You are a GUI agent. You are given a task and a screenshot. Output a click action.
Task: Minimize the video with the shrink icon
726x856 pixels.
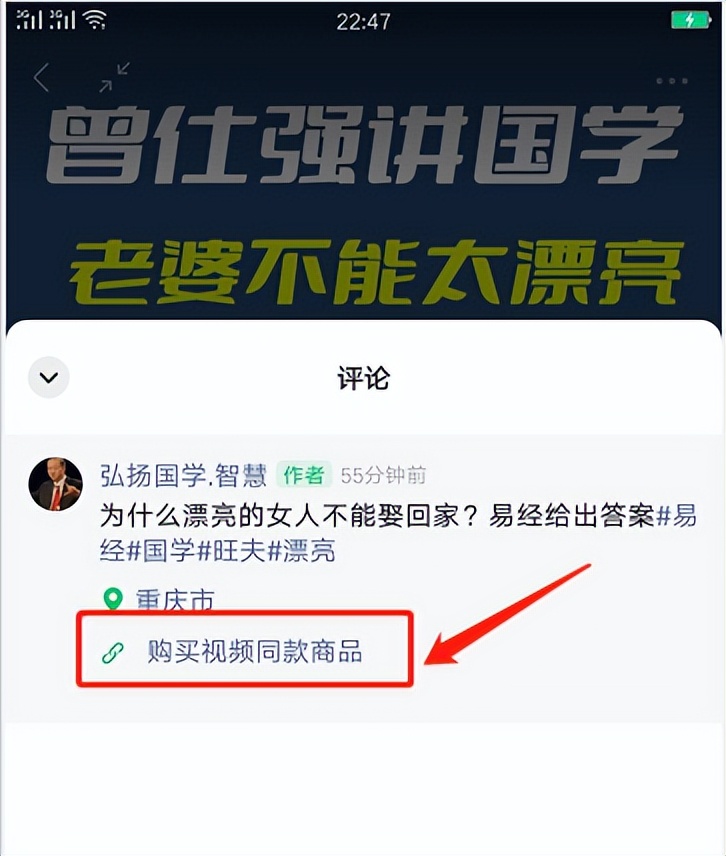[115, 77]
